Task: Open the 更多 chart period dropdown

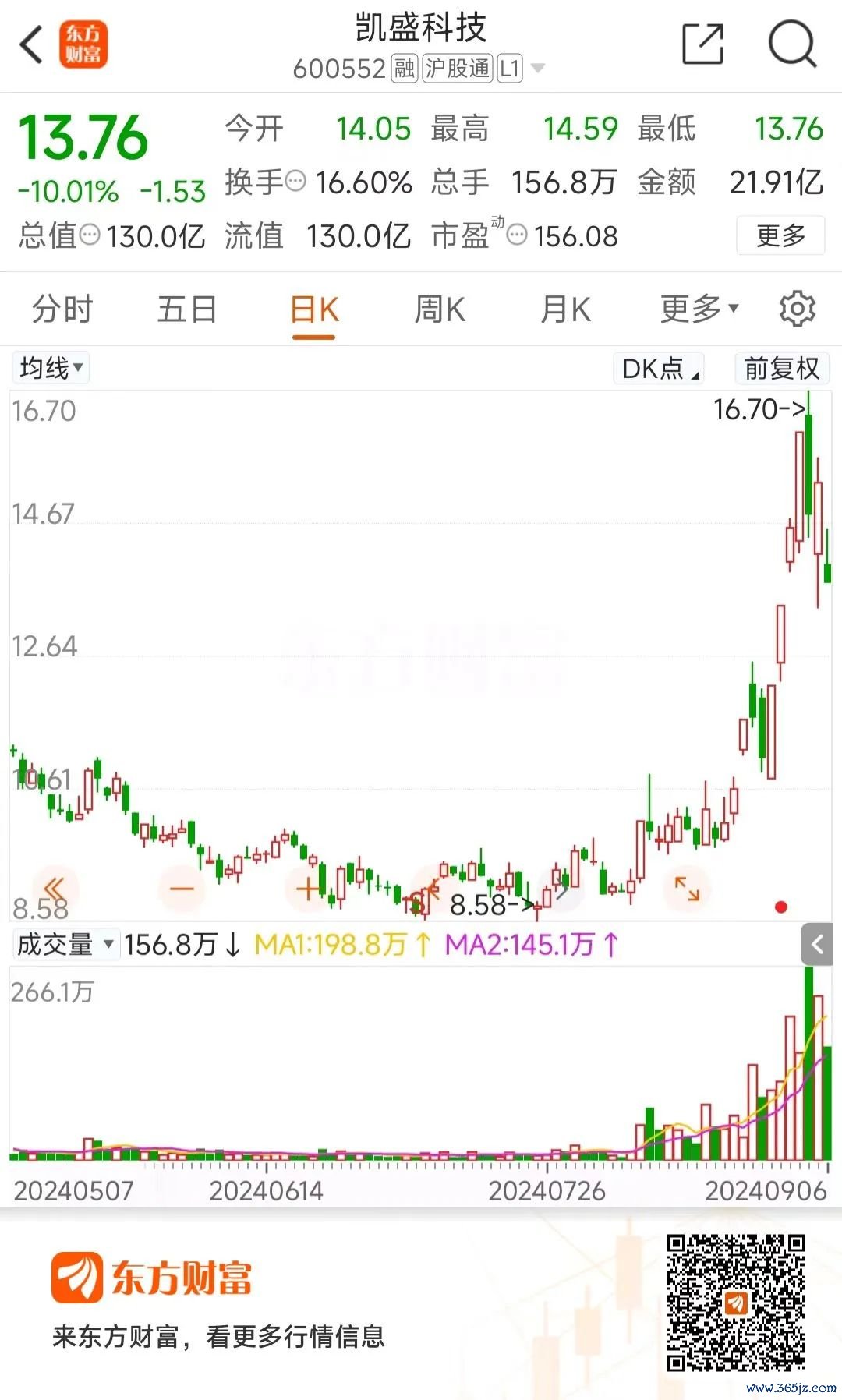Action: tap(699, 309)
